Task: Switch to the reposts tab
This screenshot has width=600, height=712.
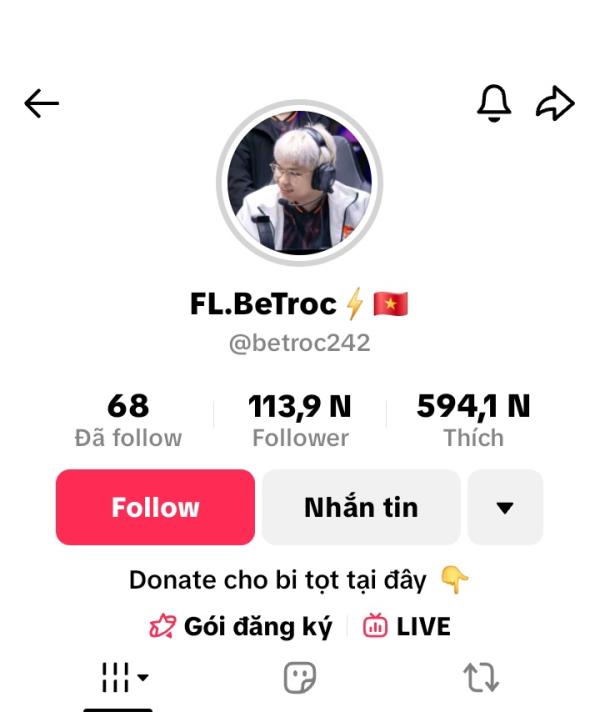Action: pyautogui.click(x=481, y=678)
